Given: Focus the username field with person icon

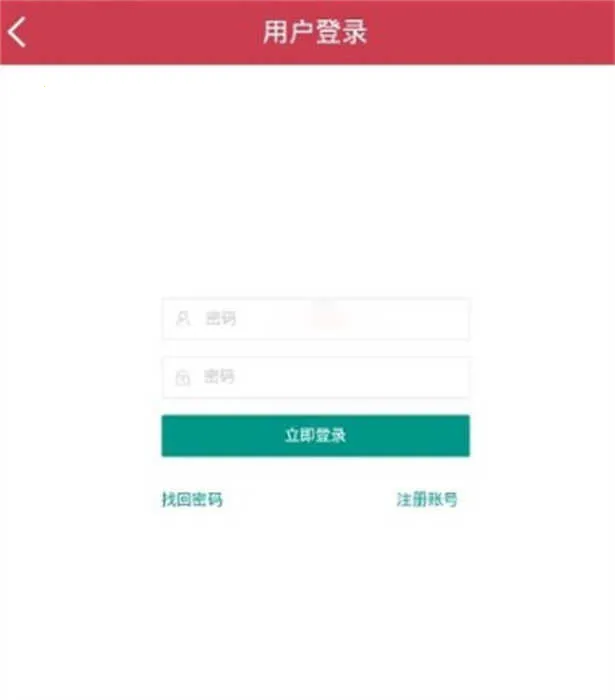Looking at the screenshot, I should (315, 319).
